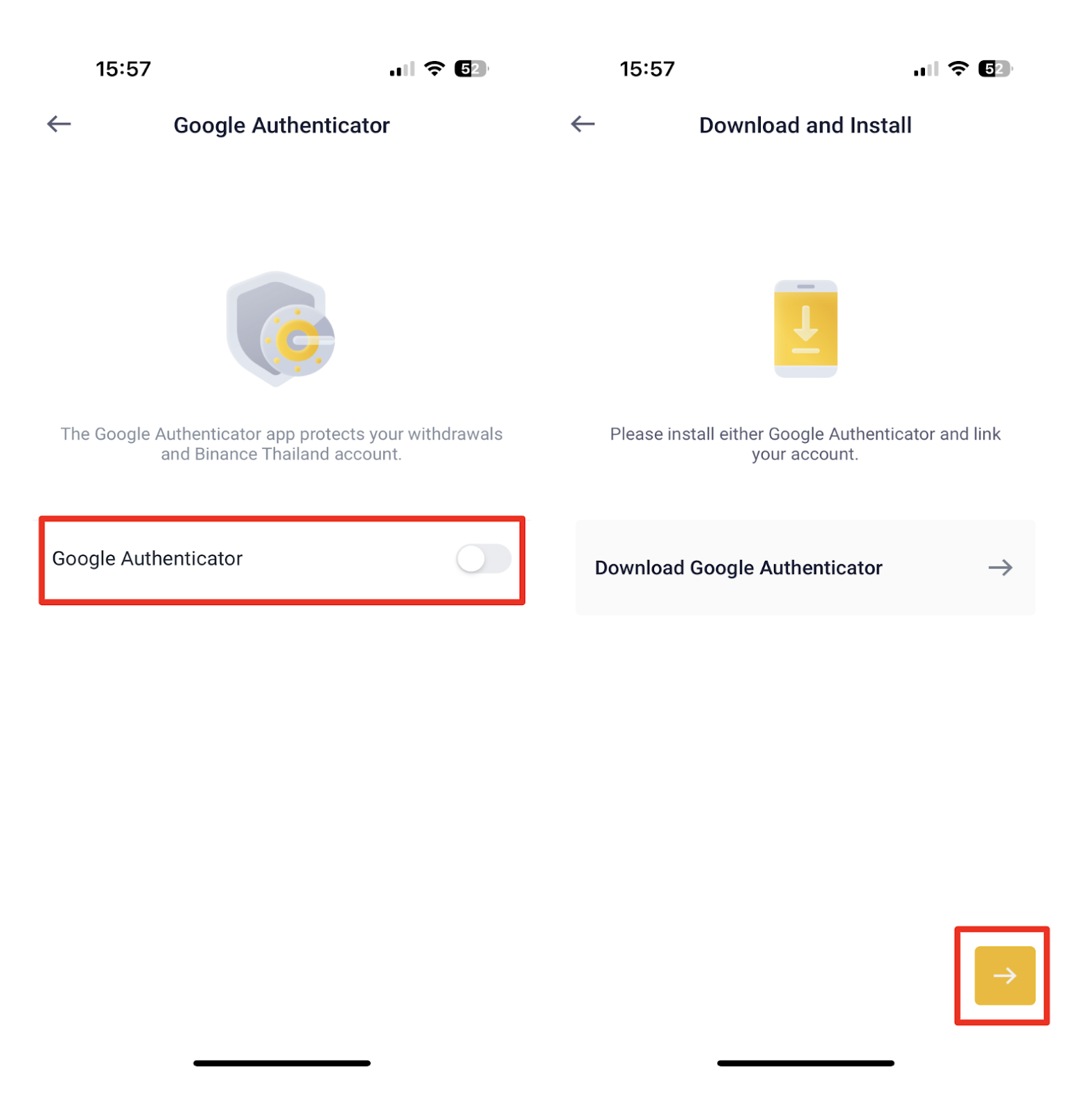Tap the yellow next arrow button
1092x1109 pixels.
point(1004,975)
